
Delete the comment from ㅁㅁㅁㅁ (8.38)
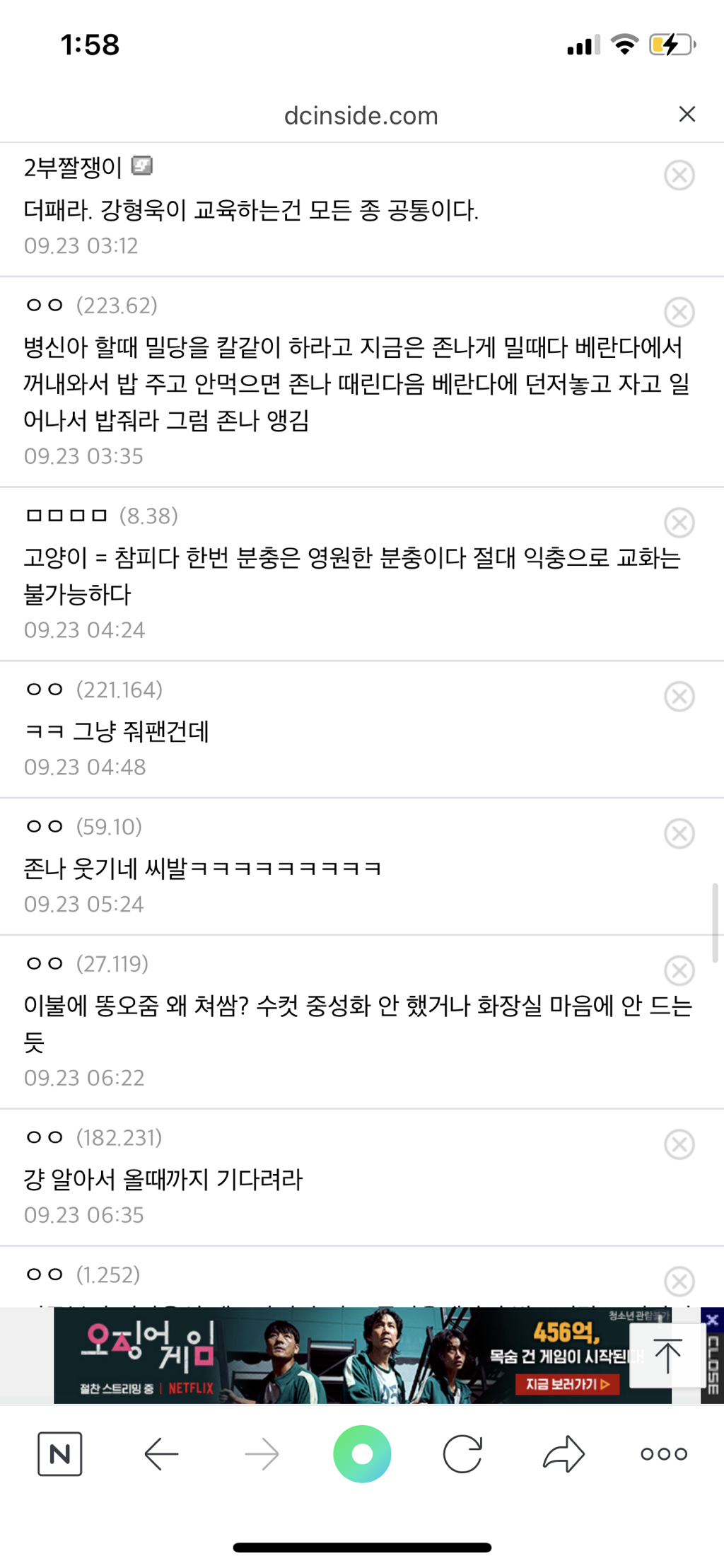[679, 523]
